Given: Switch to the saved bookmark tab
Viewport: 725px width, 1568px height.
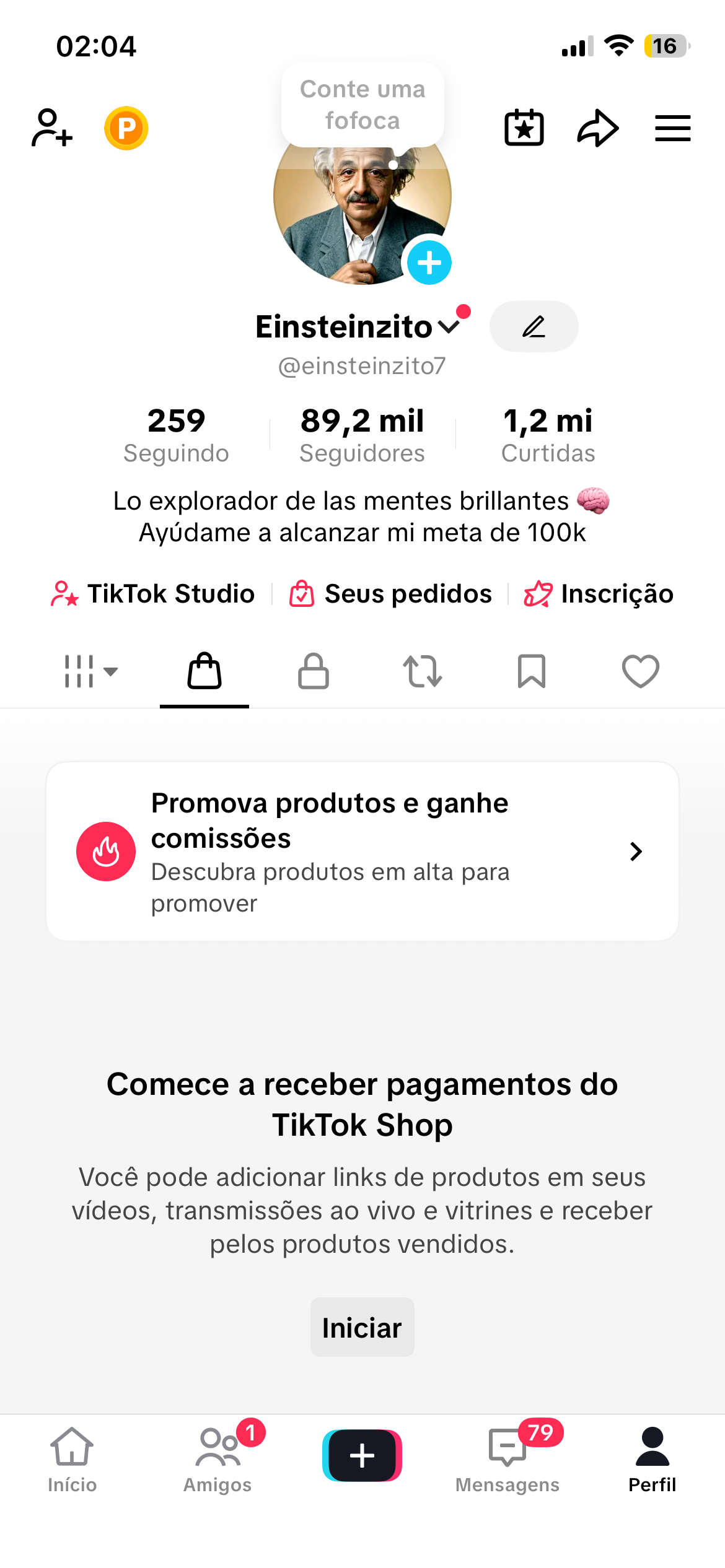Looking at the screenshot, I should click(x=532, y=671).
